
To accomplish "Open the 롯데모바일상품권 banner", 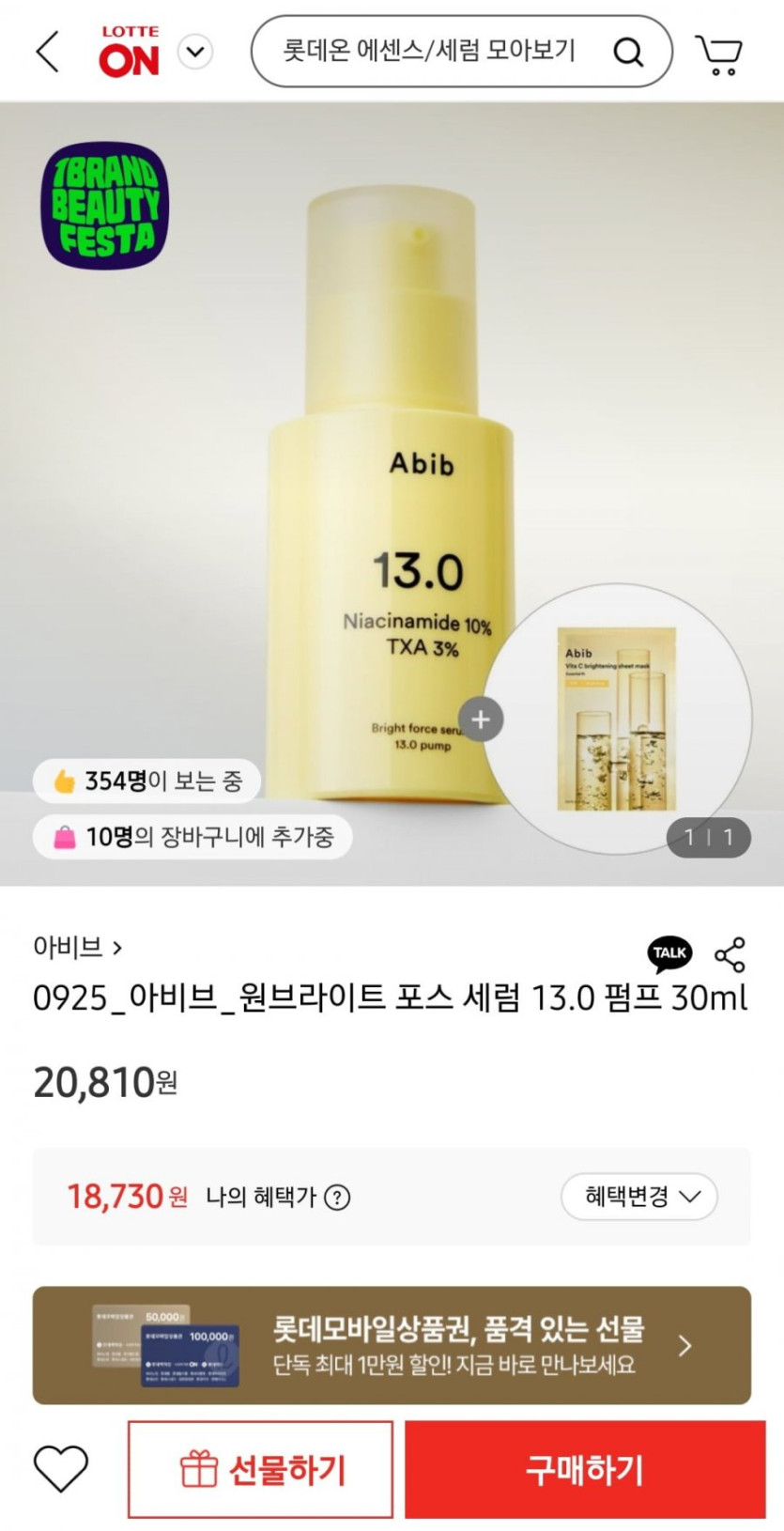I will (x=392, y=1345).
